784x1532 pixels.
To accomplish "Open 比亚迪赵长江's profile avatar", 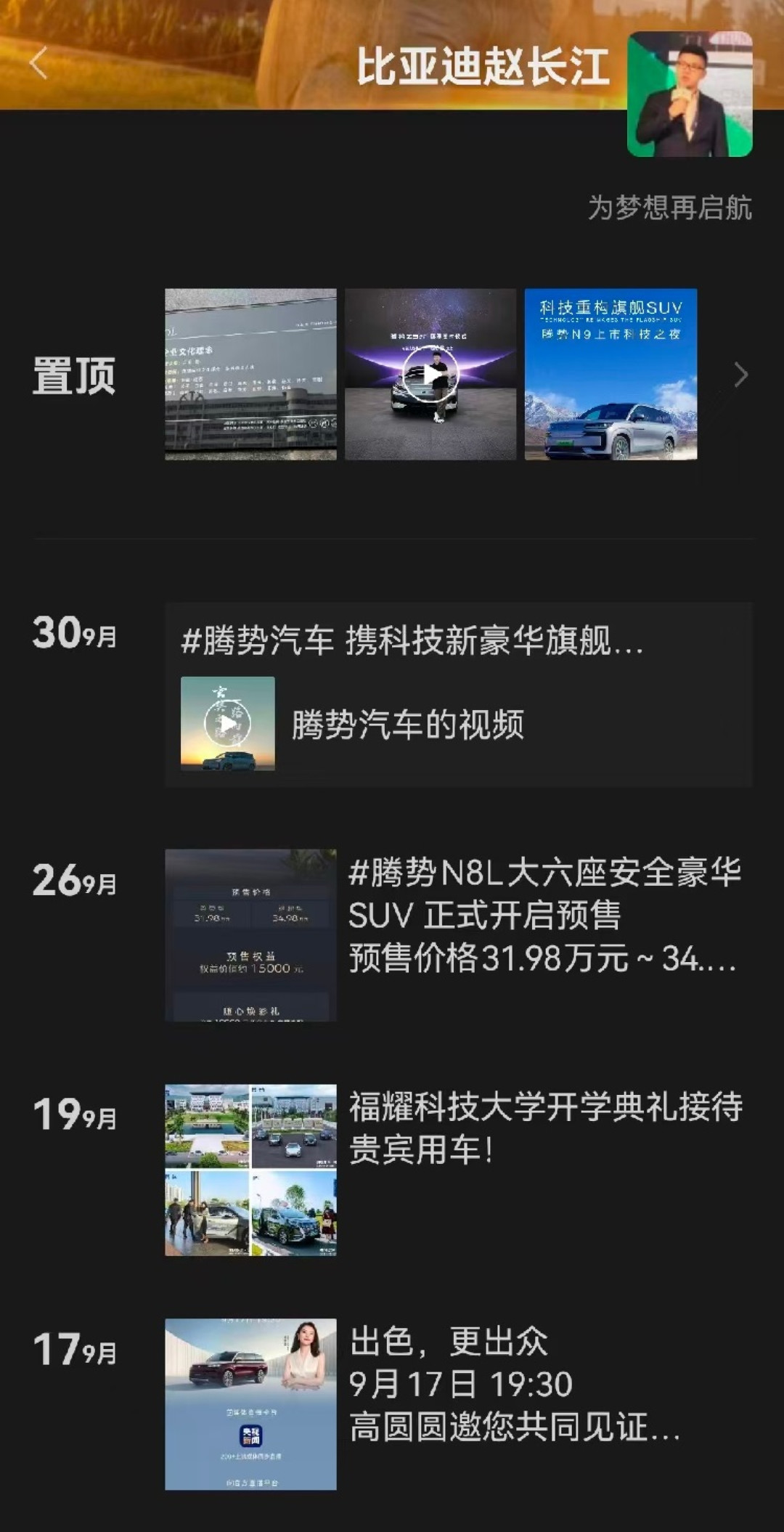I will [x=690, y=94].
